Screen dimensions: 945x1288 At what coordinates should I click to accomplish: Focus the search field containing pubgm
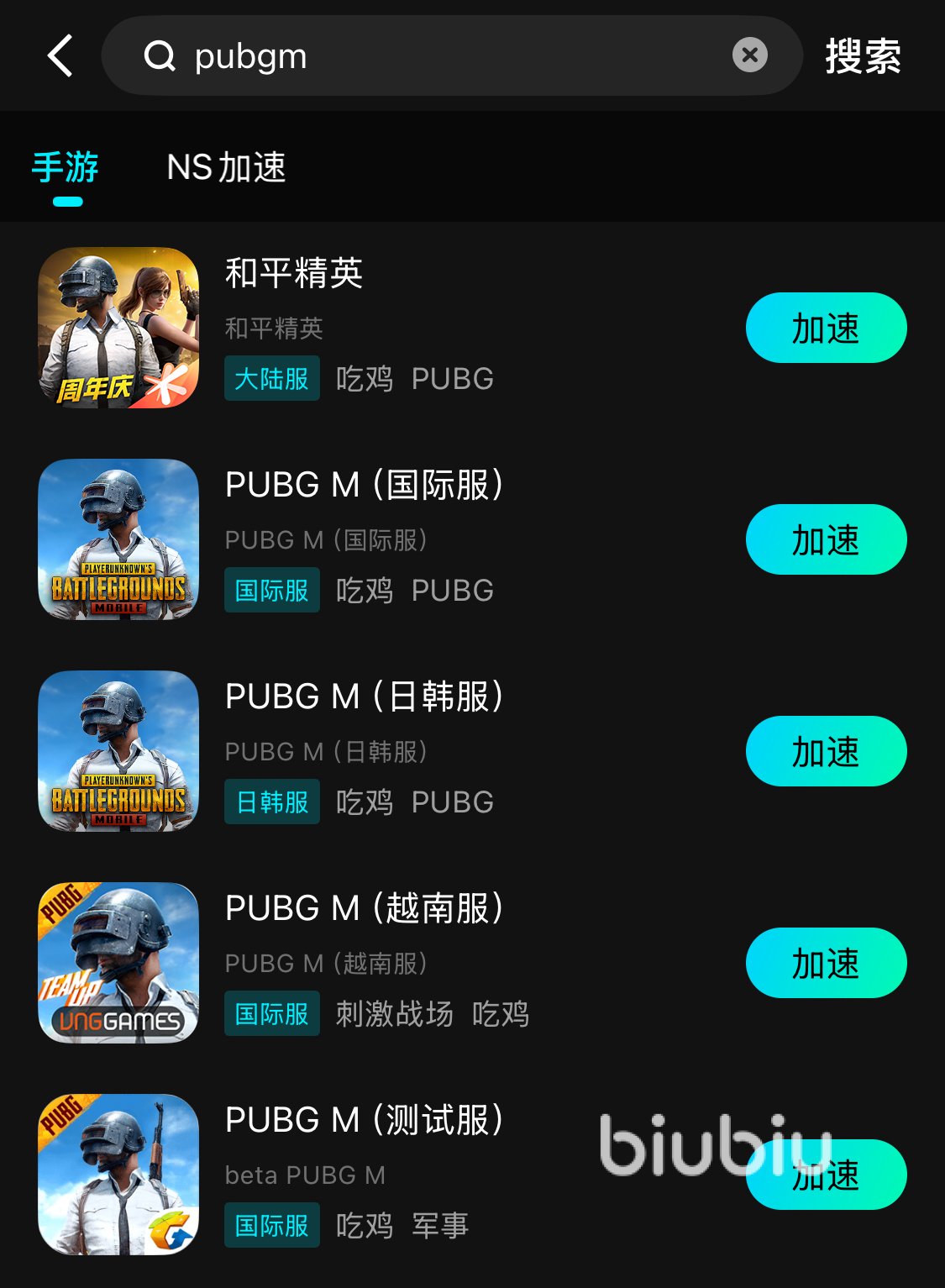click(452, 55)
